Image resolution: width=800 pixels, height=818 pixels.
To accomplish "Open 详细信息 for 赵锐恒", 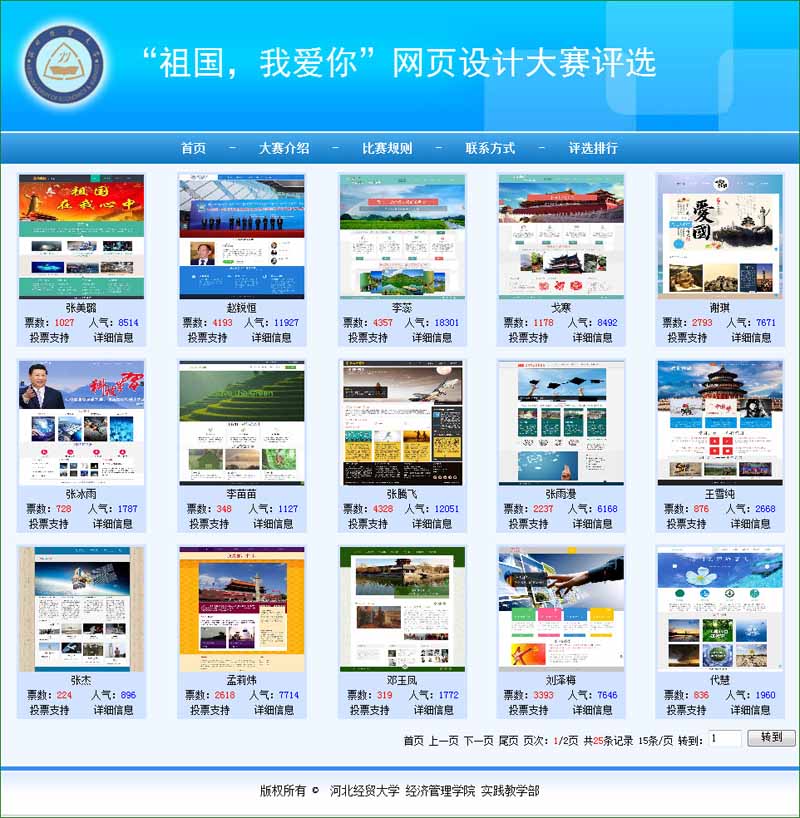I will pos(272,338).
